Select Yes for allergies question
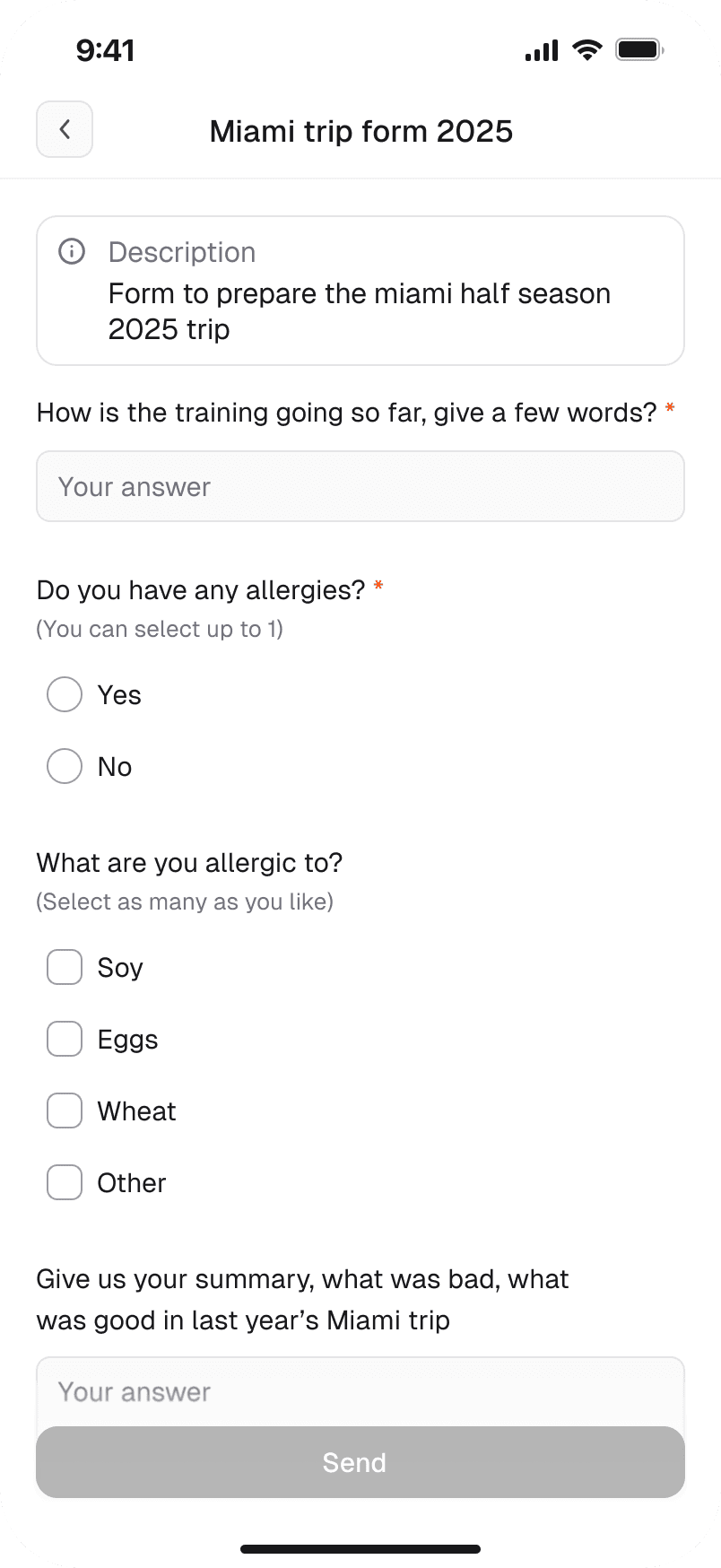The image size is (721, 1568). point(64,694)
